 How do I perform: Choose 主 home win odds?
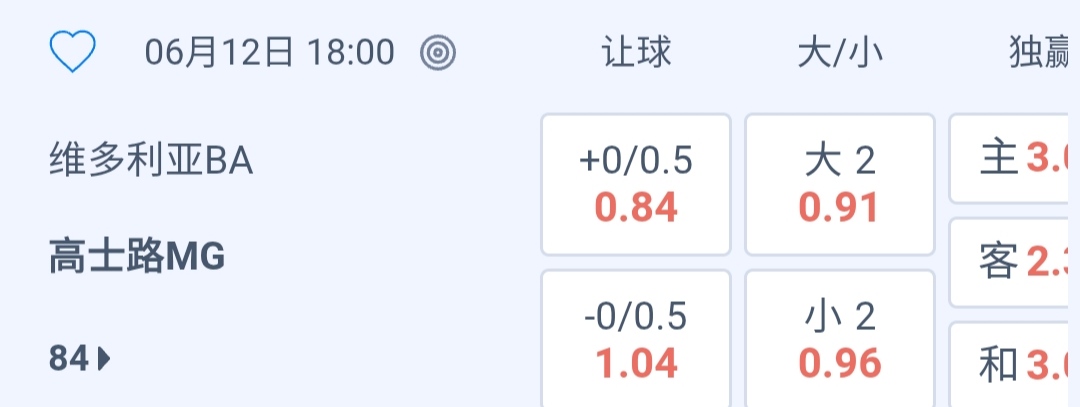tap(1015, 159)
